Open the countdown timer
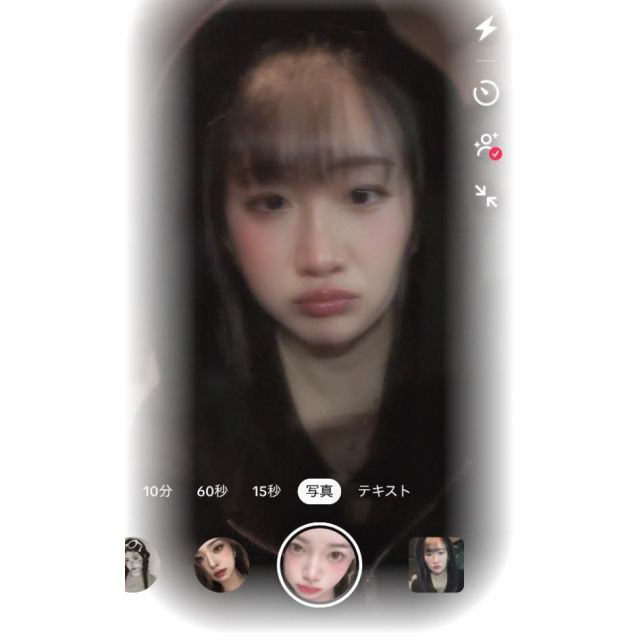 486,93
